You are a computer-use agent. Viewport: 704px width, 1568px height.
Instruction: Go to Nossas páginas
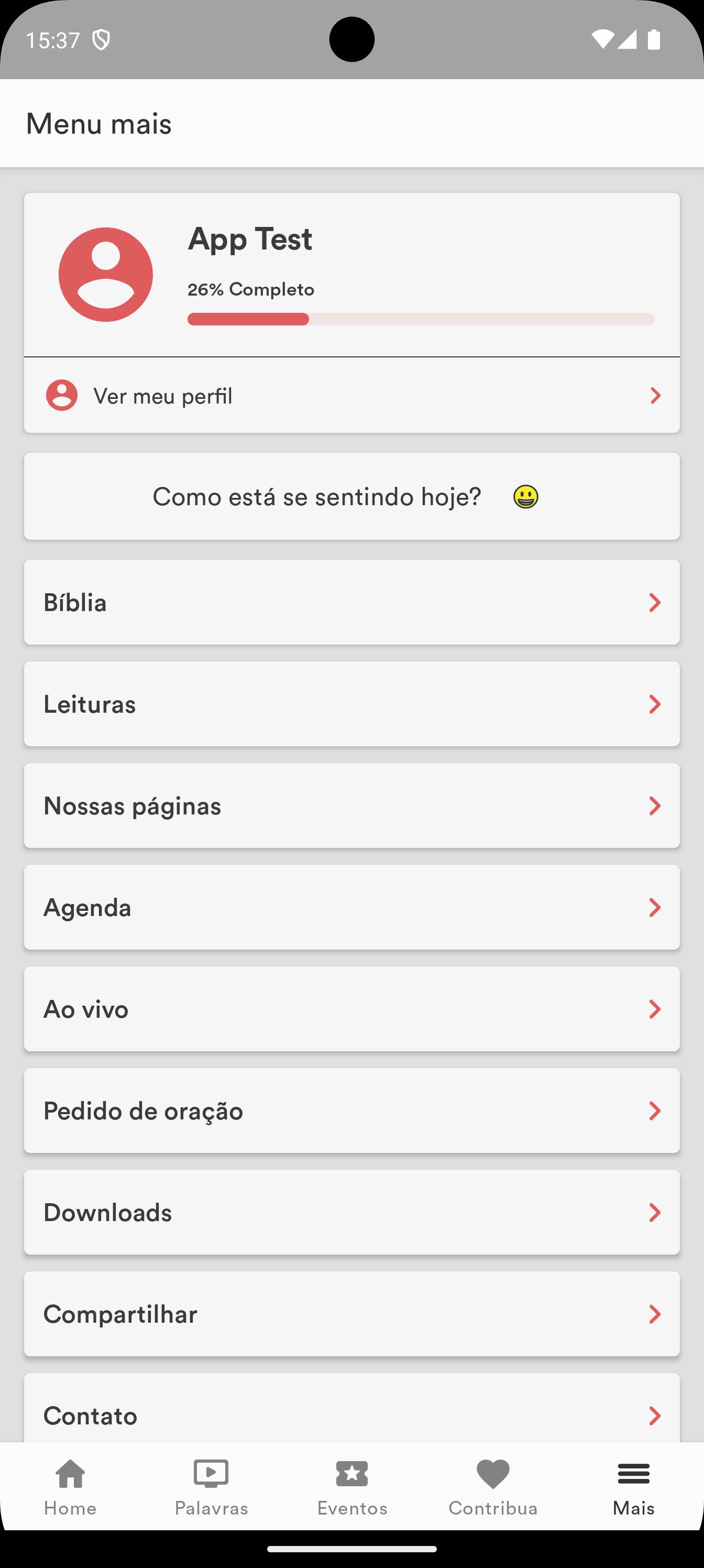pos(351,806)
